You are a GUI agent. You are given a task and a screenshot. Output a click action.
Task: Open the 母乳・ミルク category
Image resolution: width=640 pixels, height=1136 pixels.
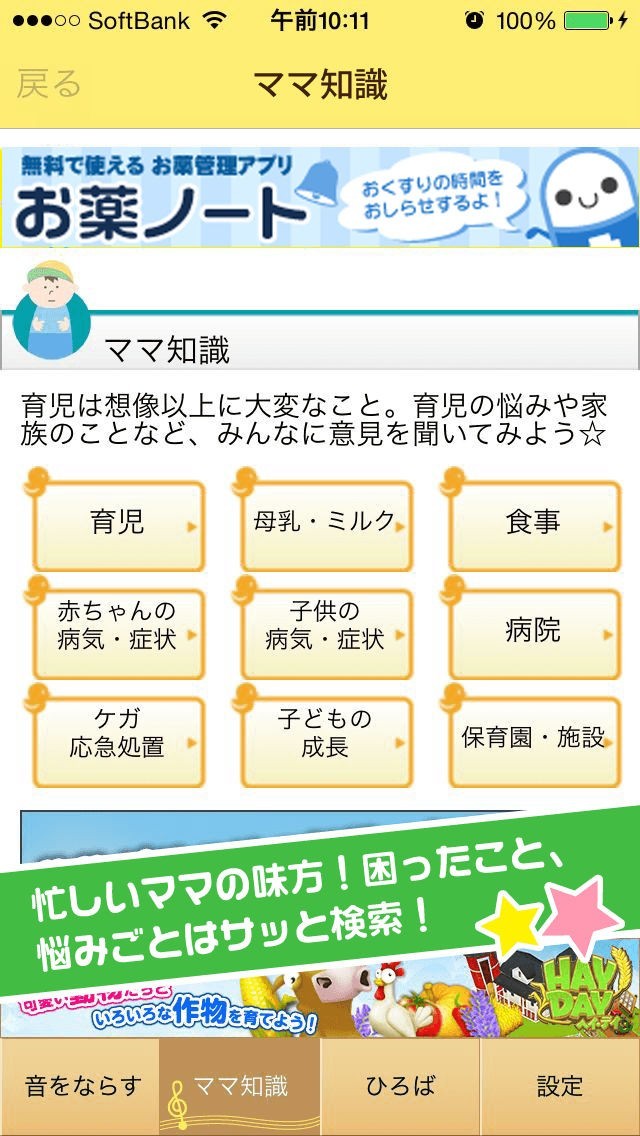coord(325,523)
